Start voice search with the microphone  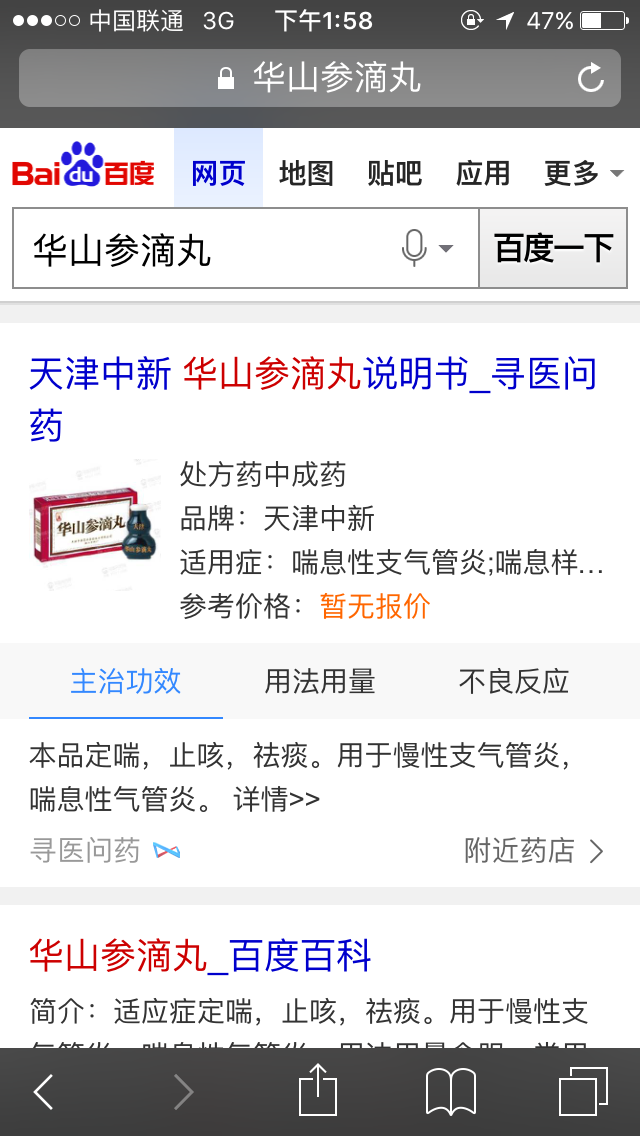click(415, 248)
